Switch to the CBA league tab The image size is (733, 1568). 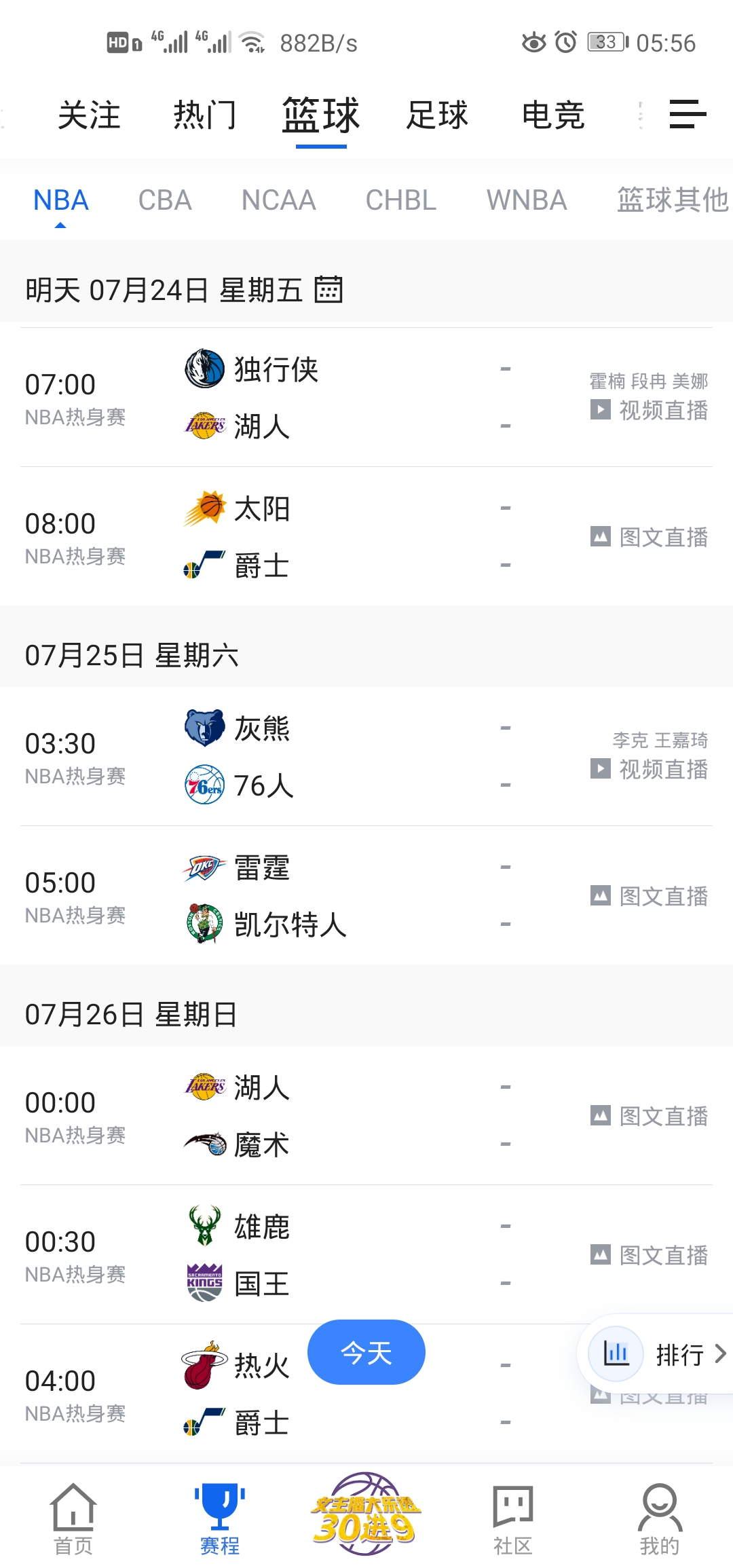click(165, 200)
